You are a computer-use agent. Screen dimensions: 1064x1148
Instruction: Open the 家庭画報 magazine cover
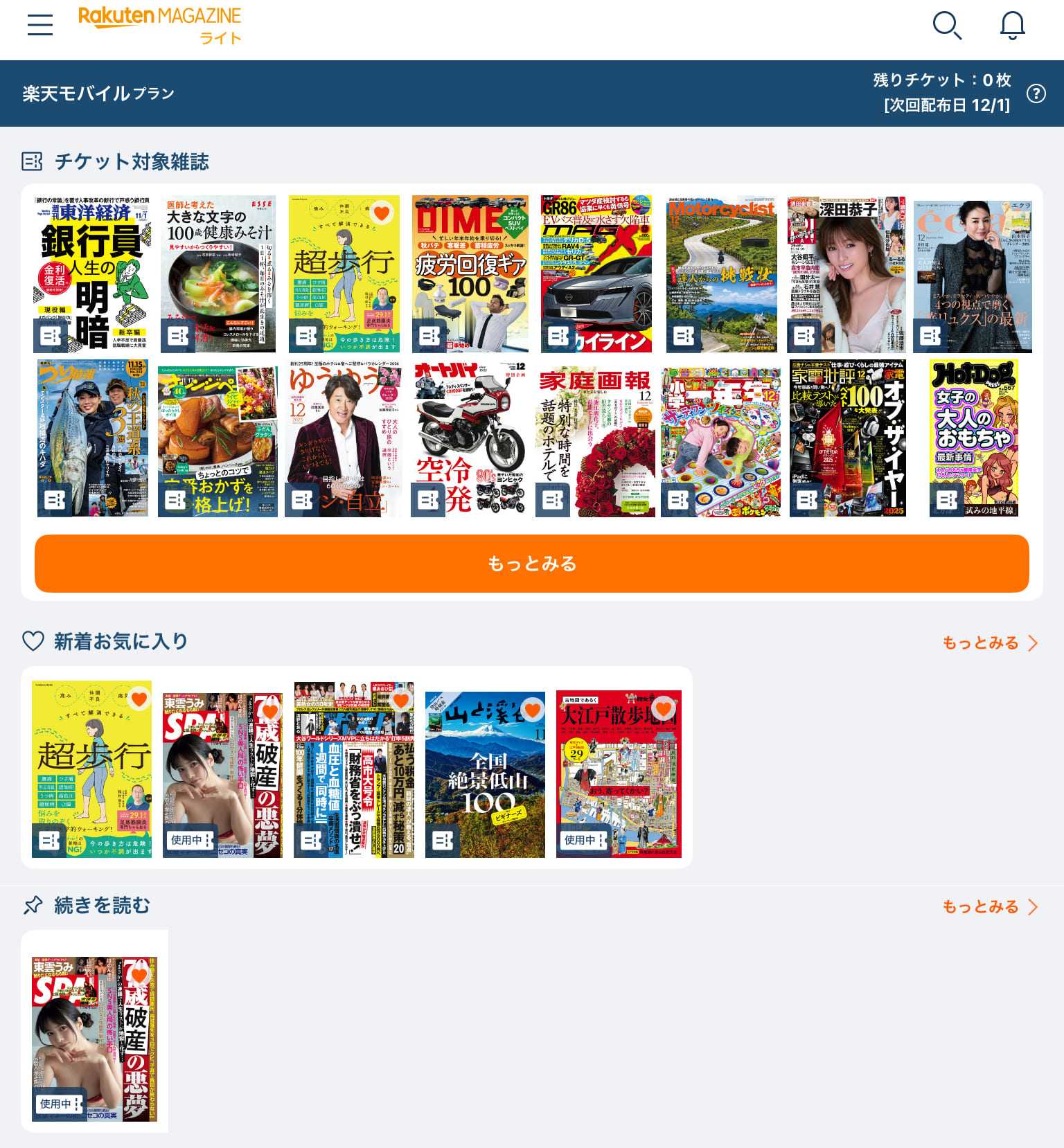coord(595,440)
